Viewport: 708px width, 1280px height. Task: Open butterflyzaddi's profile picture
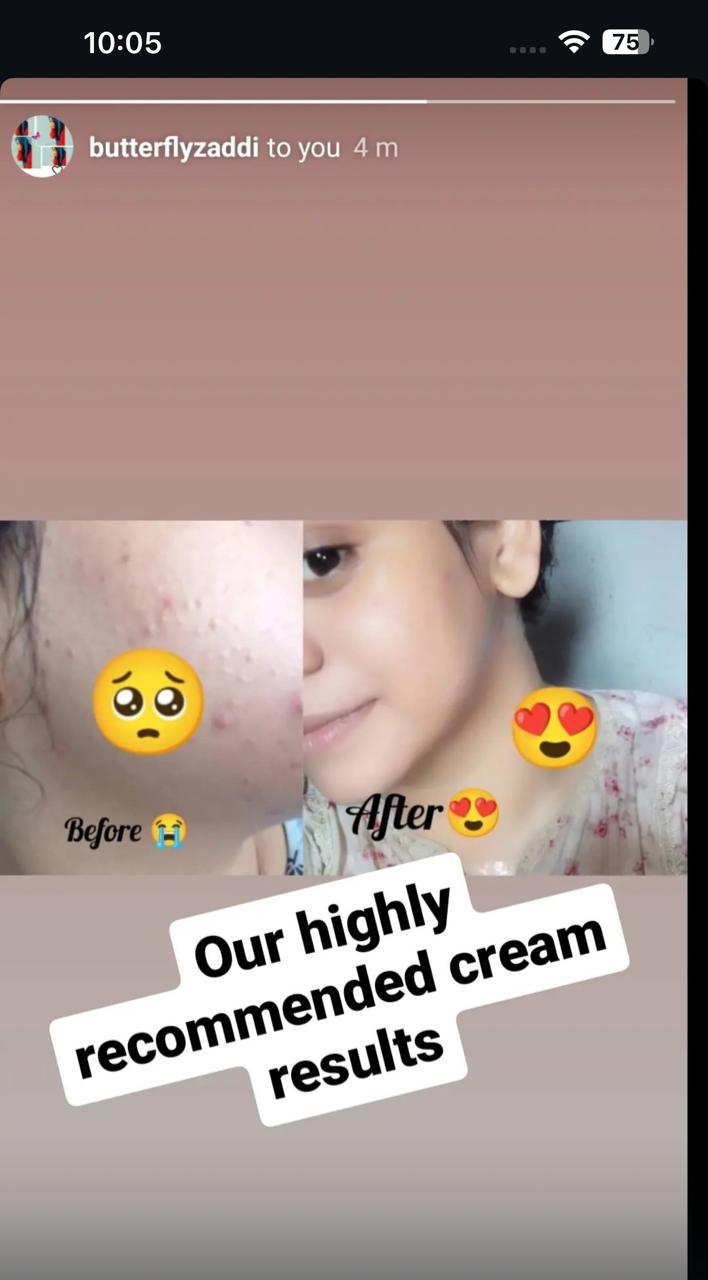(42, 146)
